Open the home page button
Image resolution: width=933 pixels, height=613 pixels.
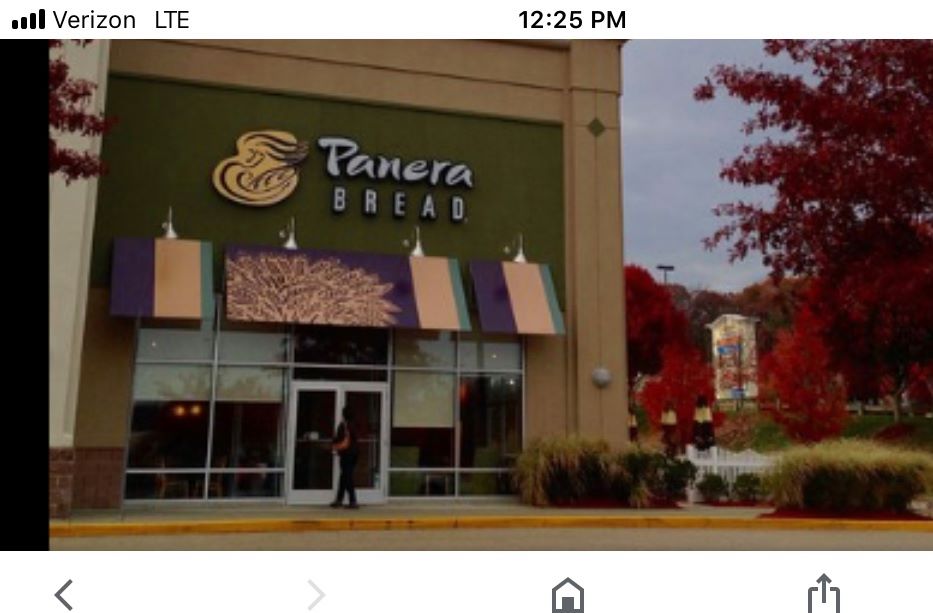click(x=567, y=595)
